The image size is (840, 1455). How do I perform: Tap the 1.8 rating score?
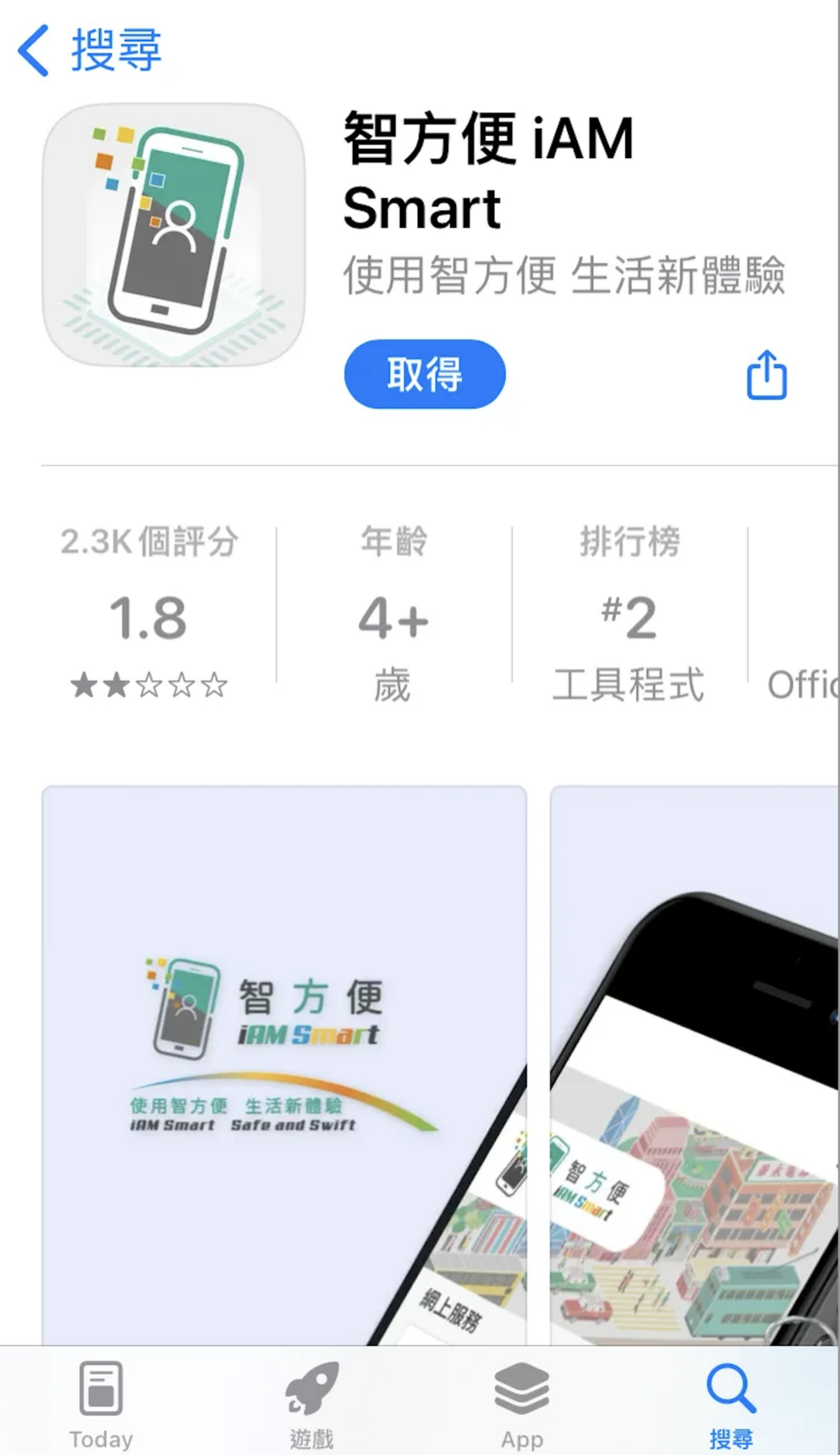point(150,619)
